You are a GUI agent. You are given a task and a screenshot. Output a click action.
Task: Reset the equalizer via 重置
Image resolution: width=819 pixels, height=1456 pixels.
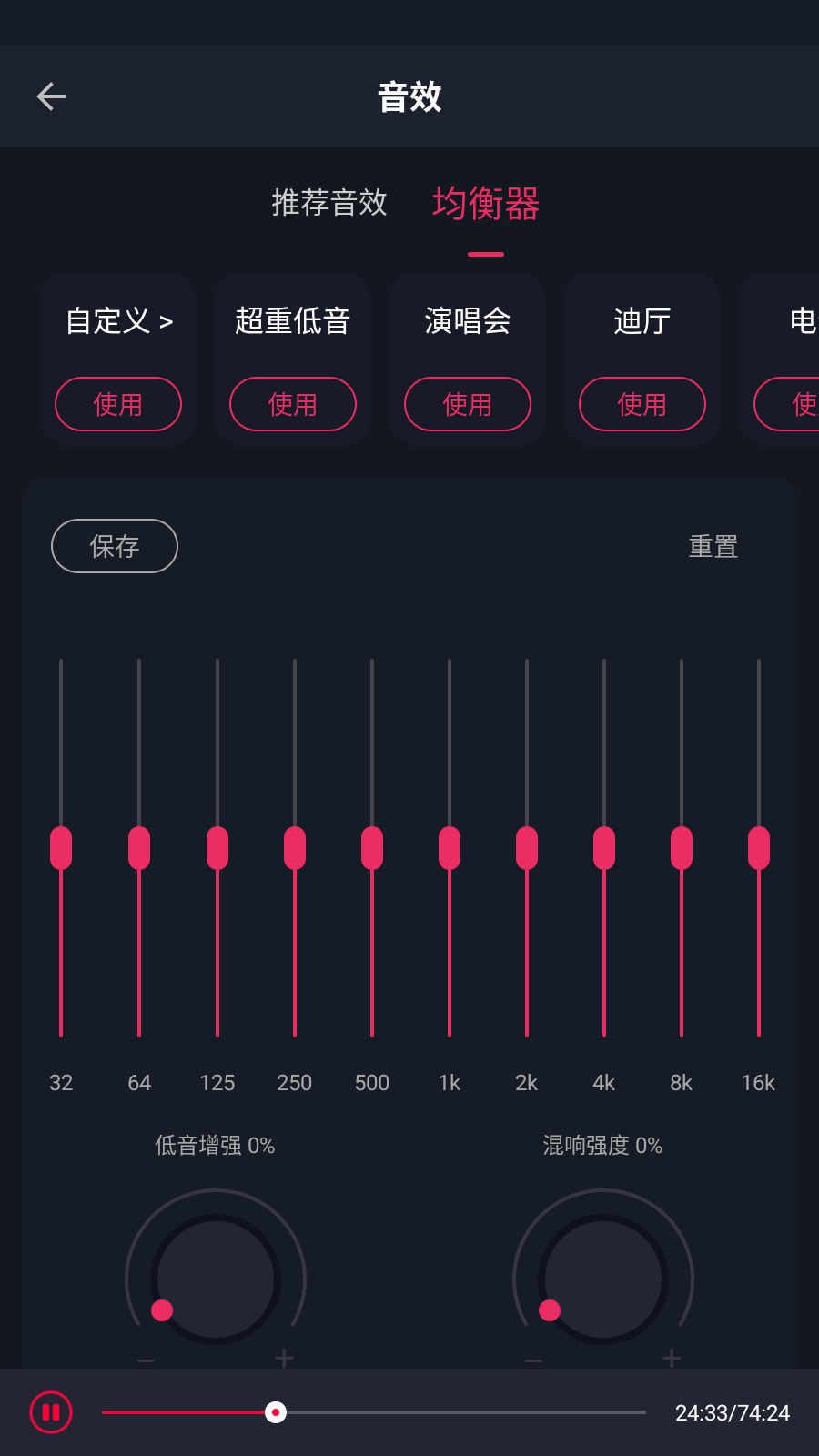pyautogui.click(x=713, y=547)
